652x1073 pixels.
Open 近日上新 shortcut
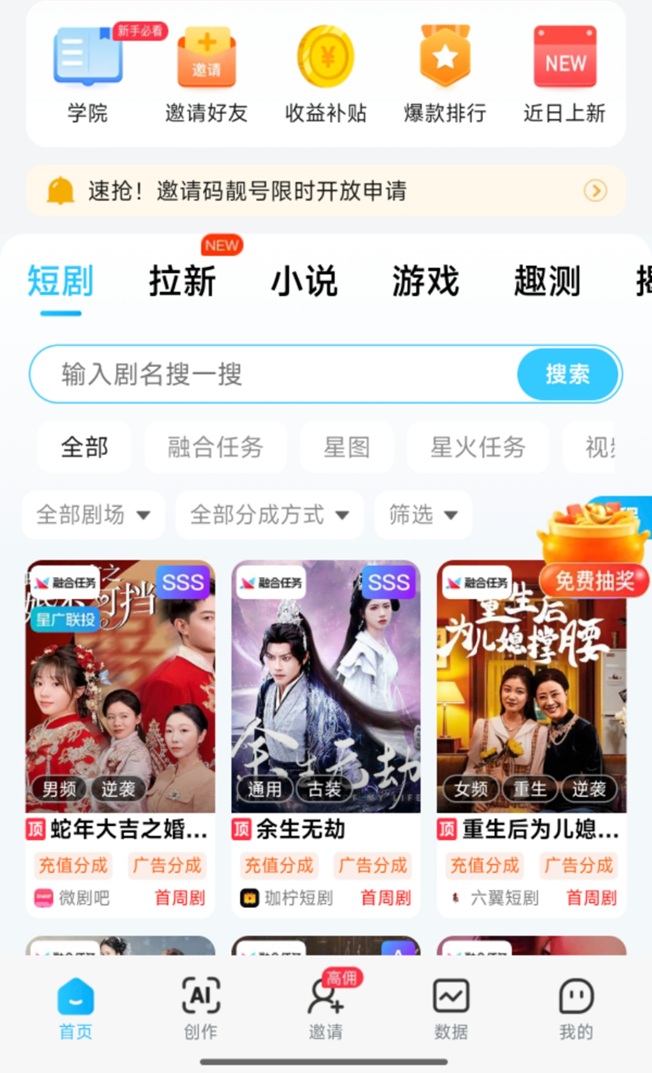click(x=564, y=75)
